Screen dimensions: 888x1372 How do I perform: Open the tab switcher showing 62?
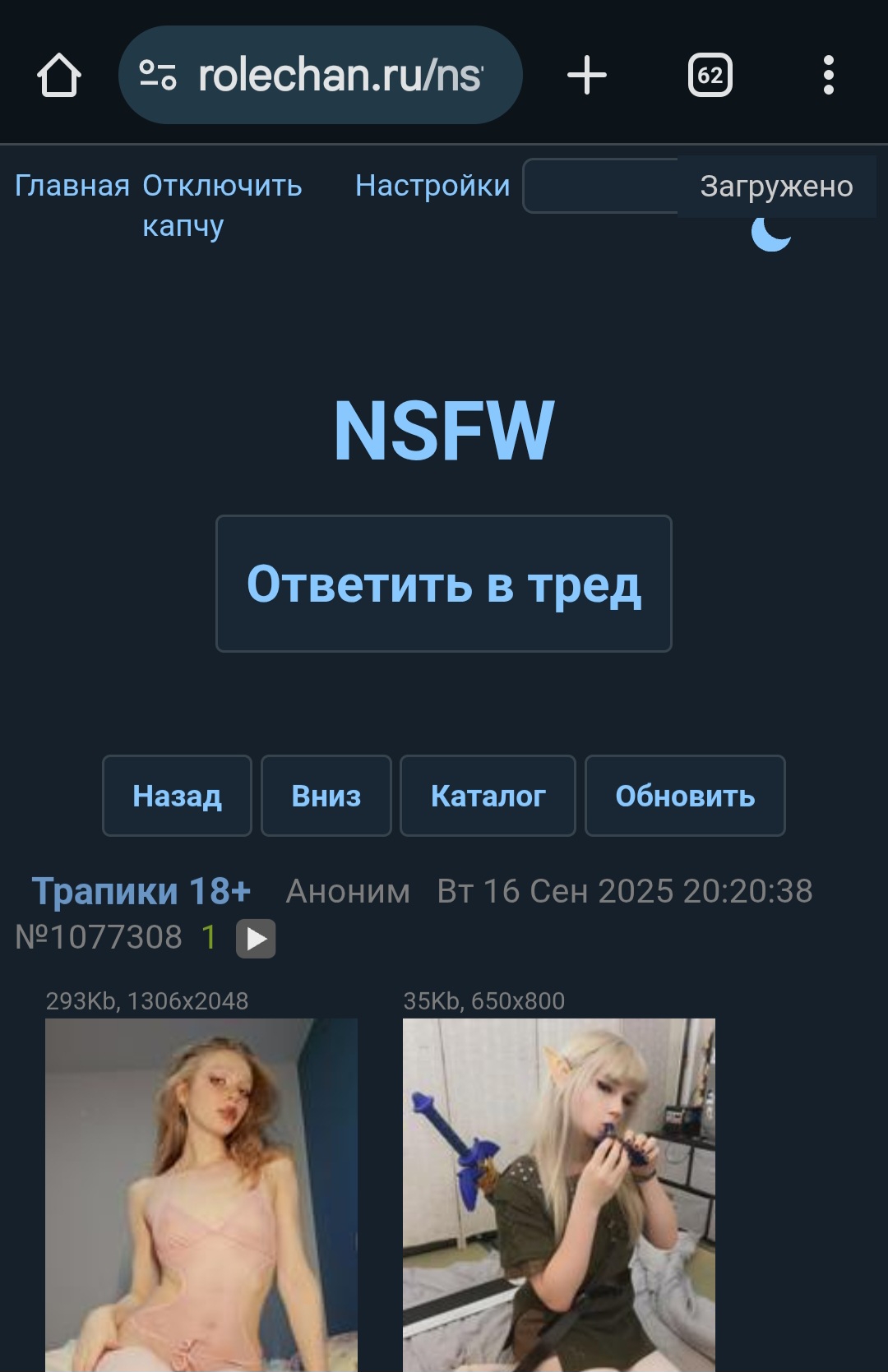pyautogui.click(x=710, y=76)
